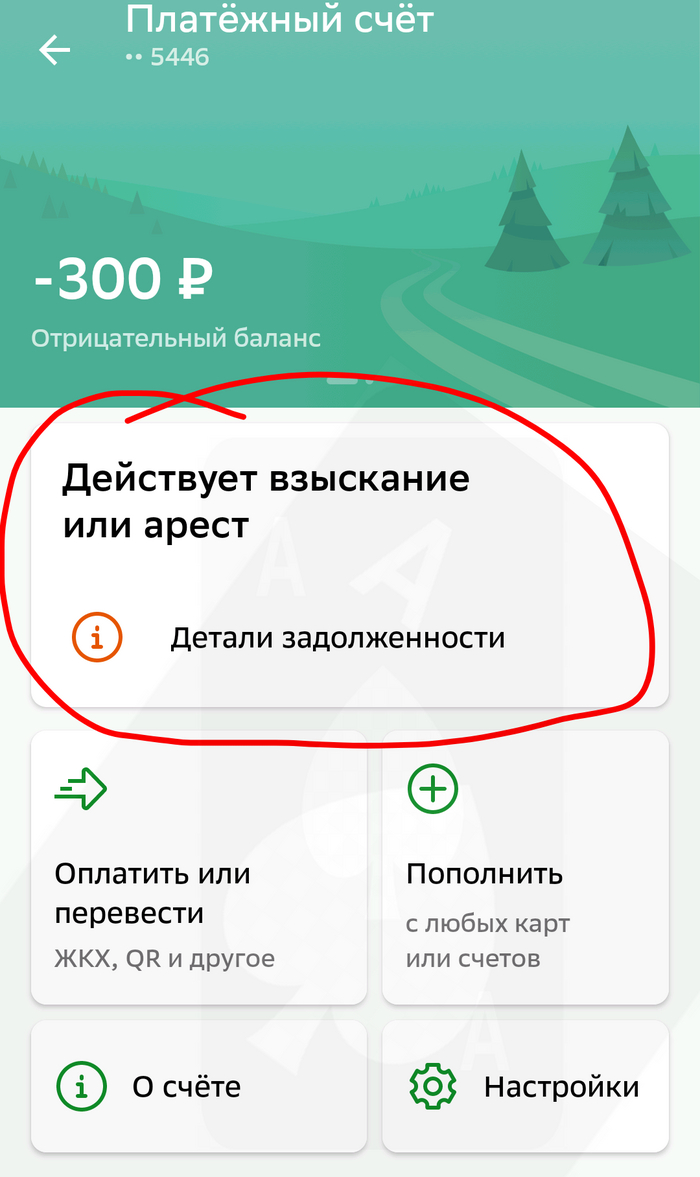Open Детали задолженности debt details
This screenshot has width=700, height=1177.
pyautogui.click(x=336, y=638)
